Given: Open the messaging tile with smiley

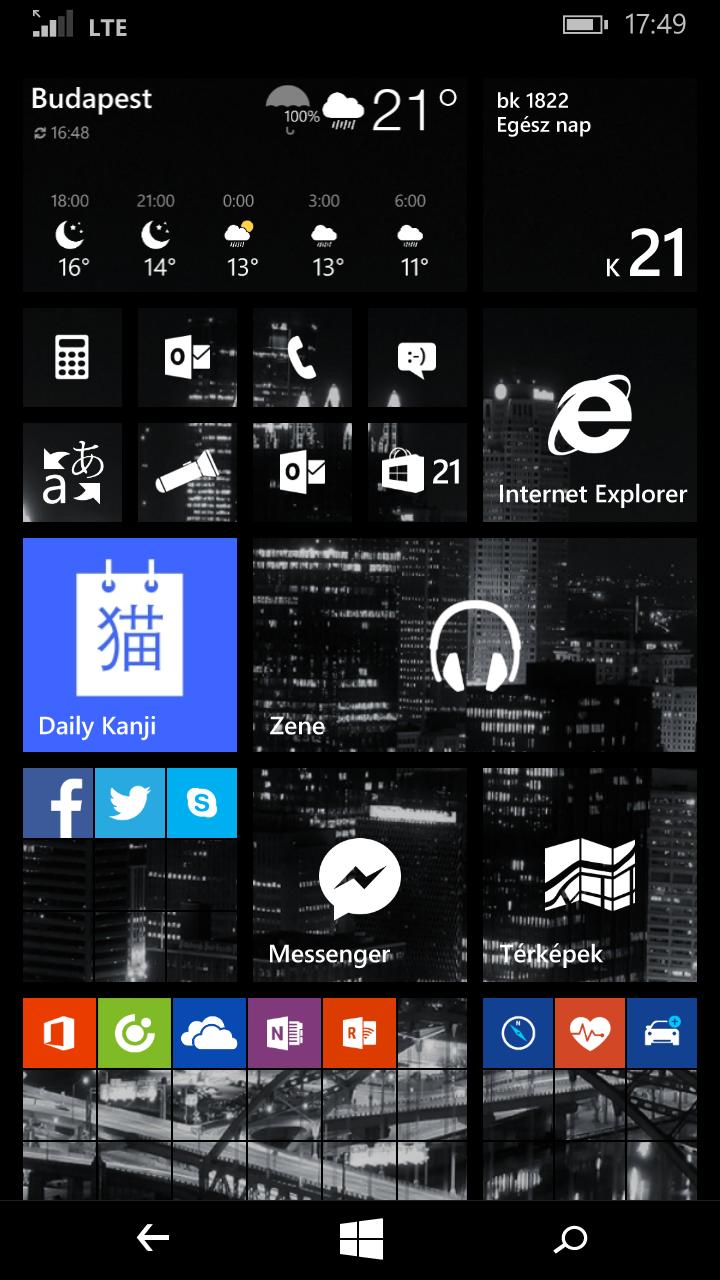Looking at the screenshot, I should (417, 357).
